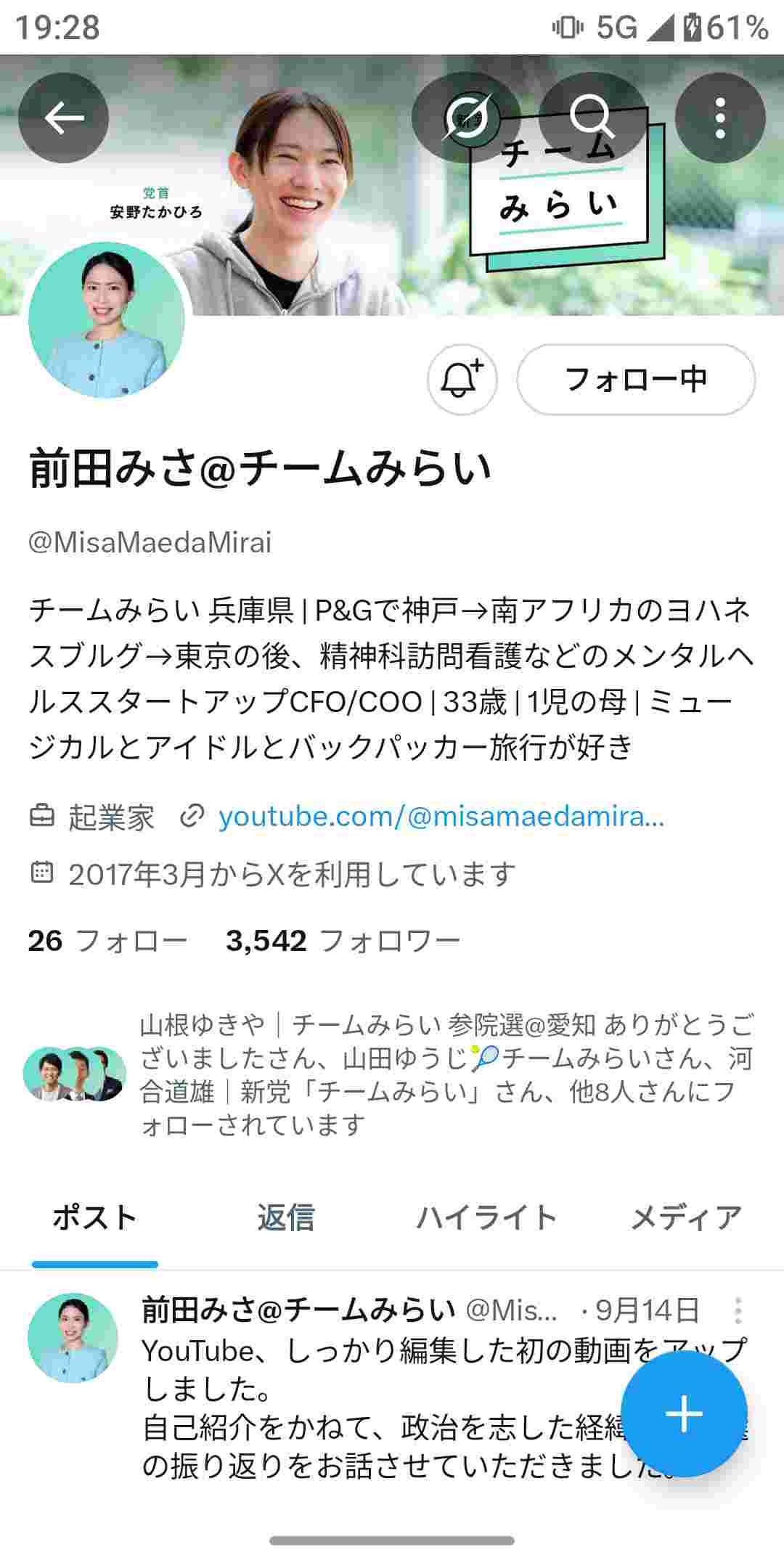
Task: Select the ポスト tab
Action: 94,1217
